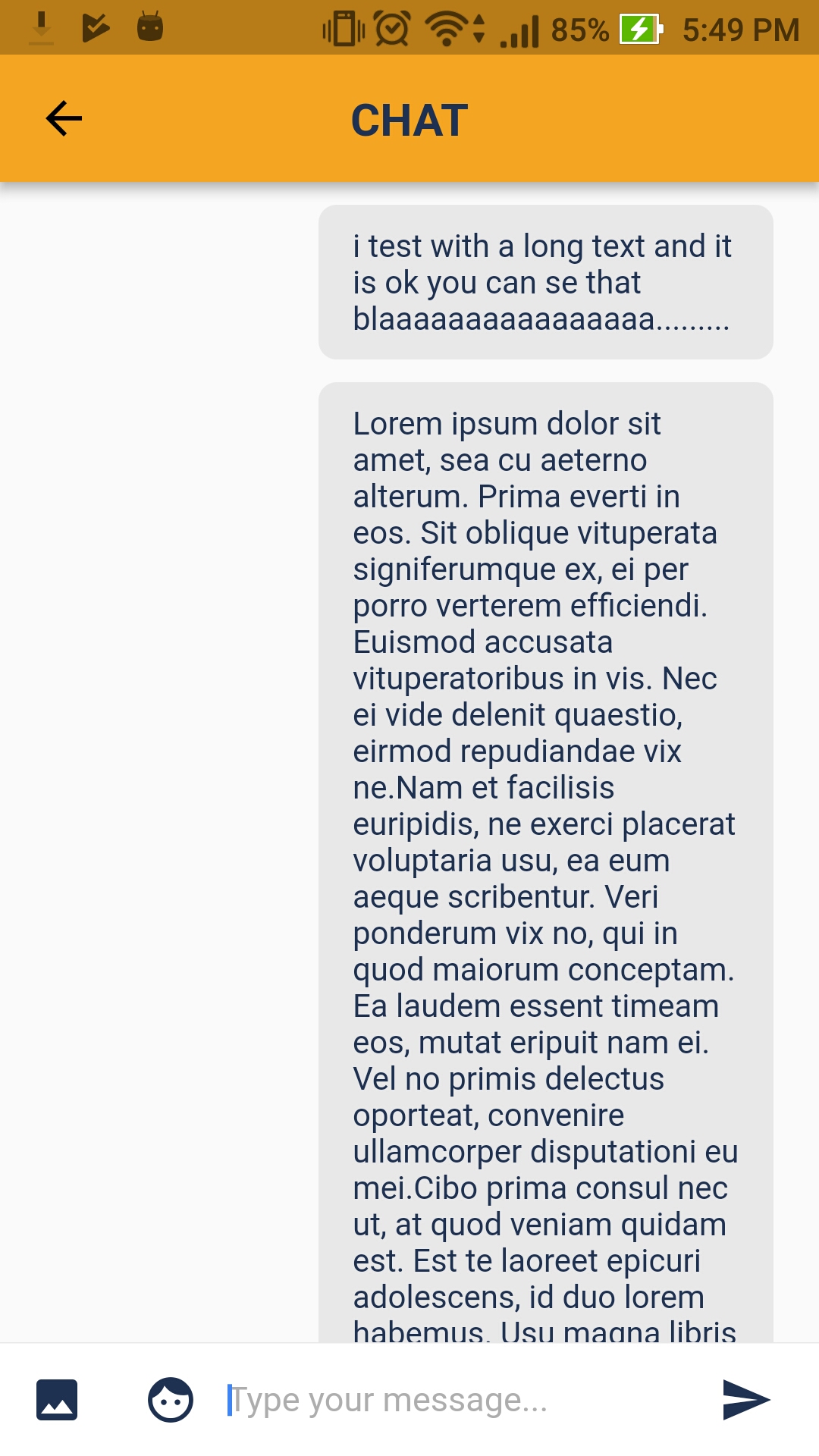Go back using the arrow in the header
The width and height of the screenshot is (819, 1456).
tap(64, 119)
